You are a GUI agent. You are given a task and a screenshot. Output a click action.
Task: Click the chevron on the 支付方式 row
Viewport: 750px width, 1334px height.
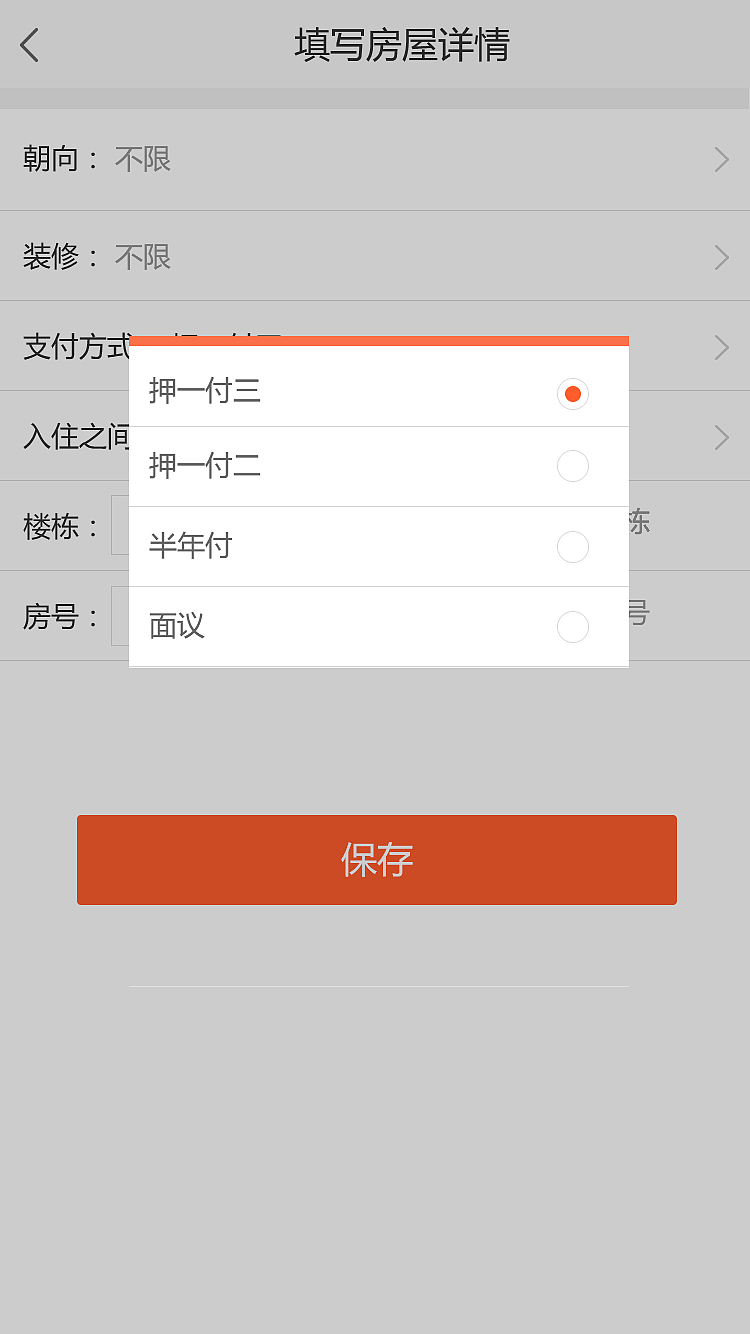pos(722,347)
